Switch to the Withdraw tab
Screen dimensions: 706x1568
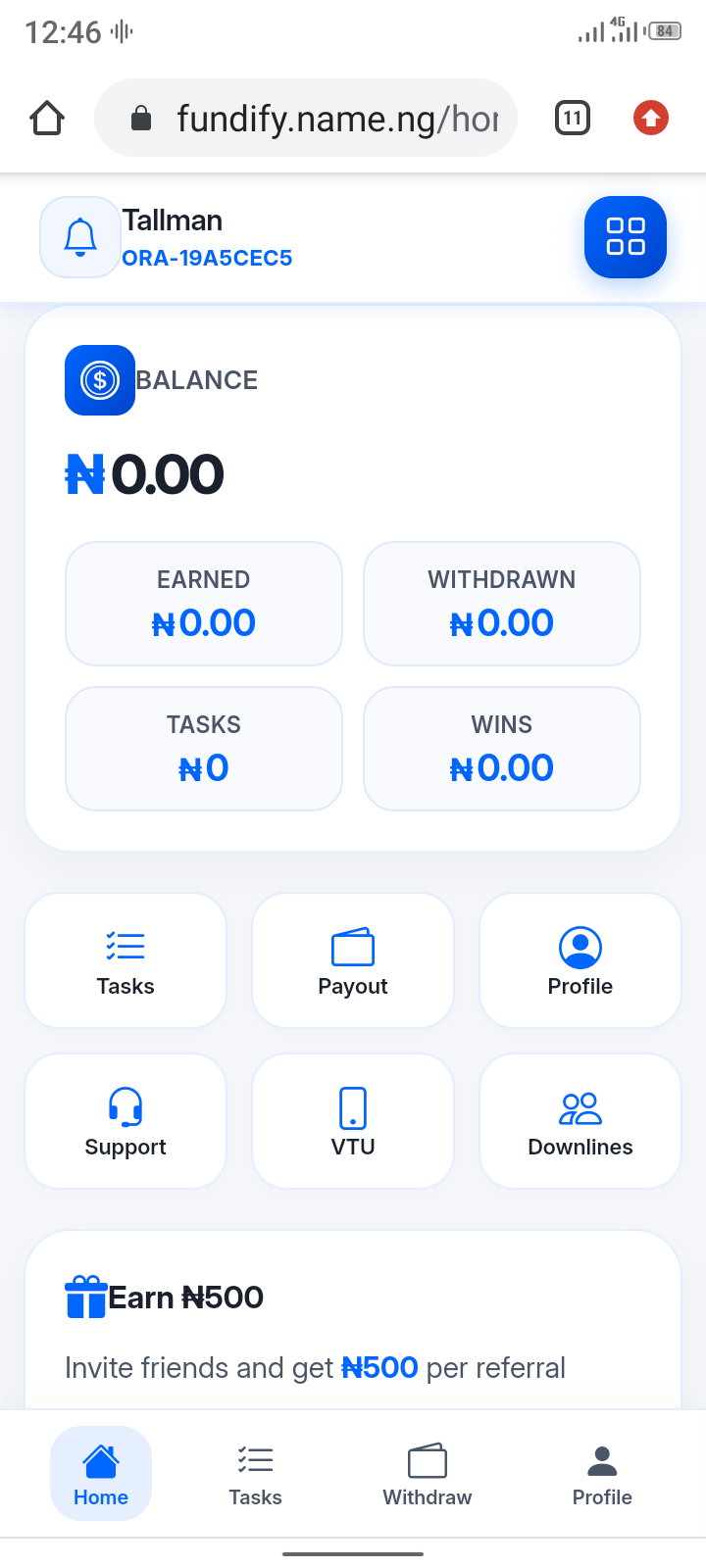click(x=428, y=1473)
